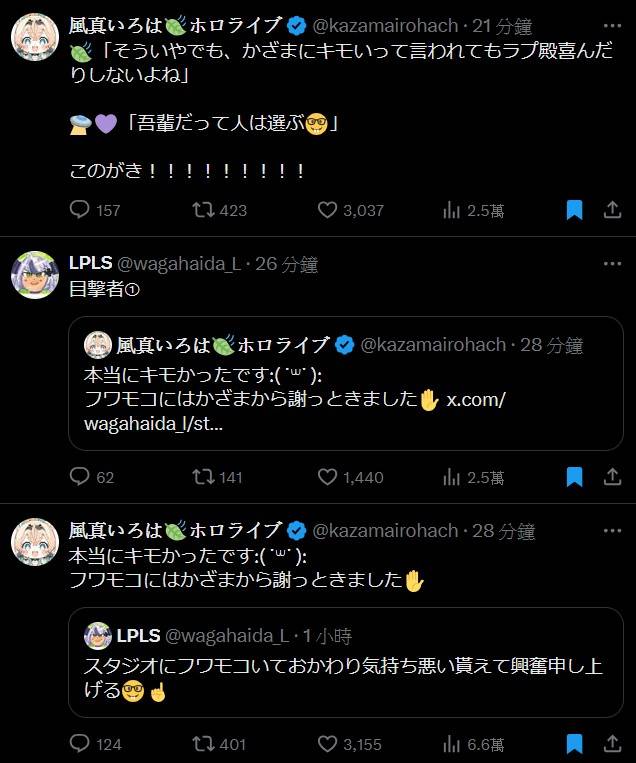This screenshot has width=636, height=763.
Task: Remove bookmark on the tweet with 3,155 likes
Action: point(574,744)
